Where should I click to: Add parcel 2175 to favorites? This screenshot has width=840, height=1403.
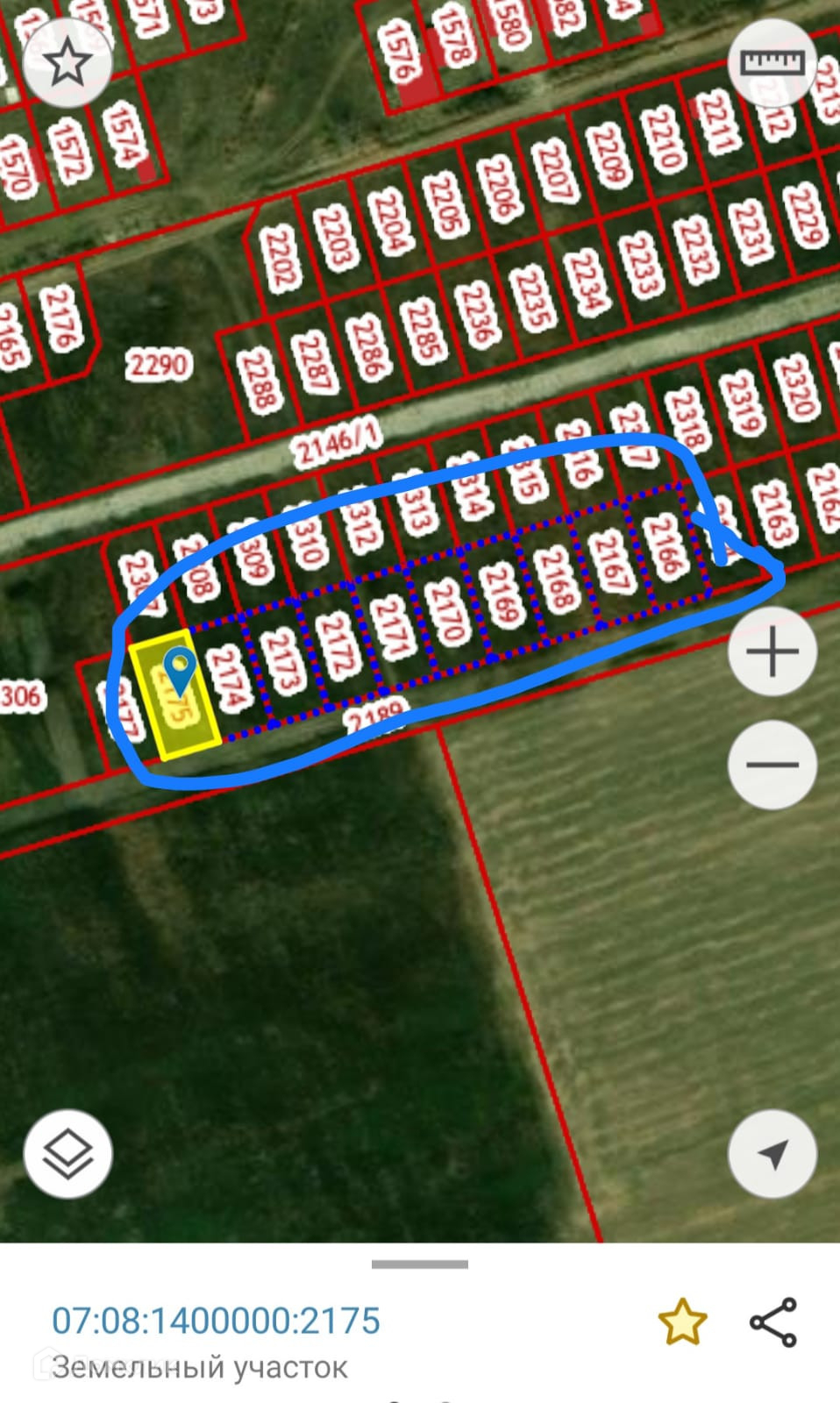pyautogui.click(x=682, y=1322)
